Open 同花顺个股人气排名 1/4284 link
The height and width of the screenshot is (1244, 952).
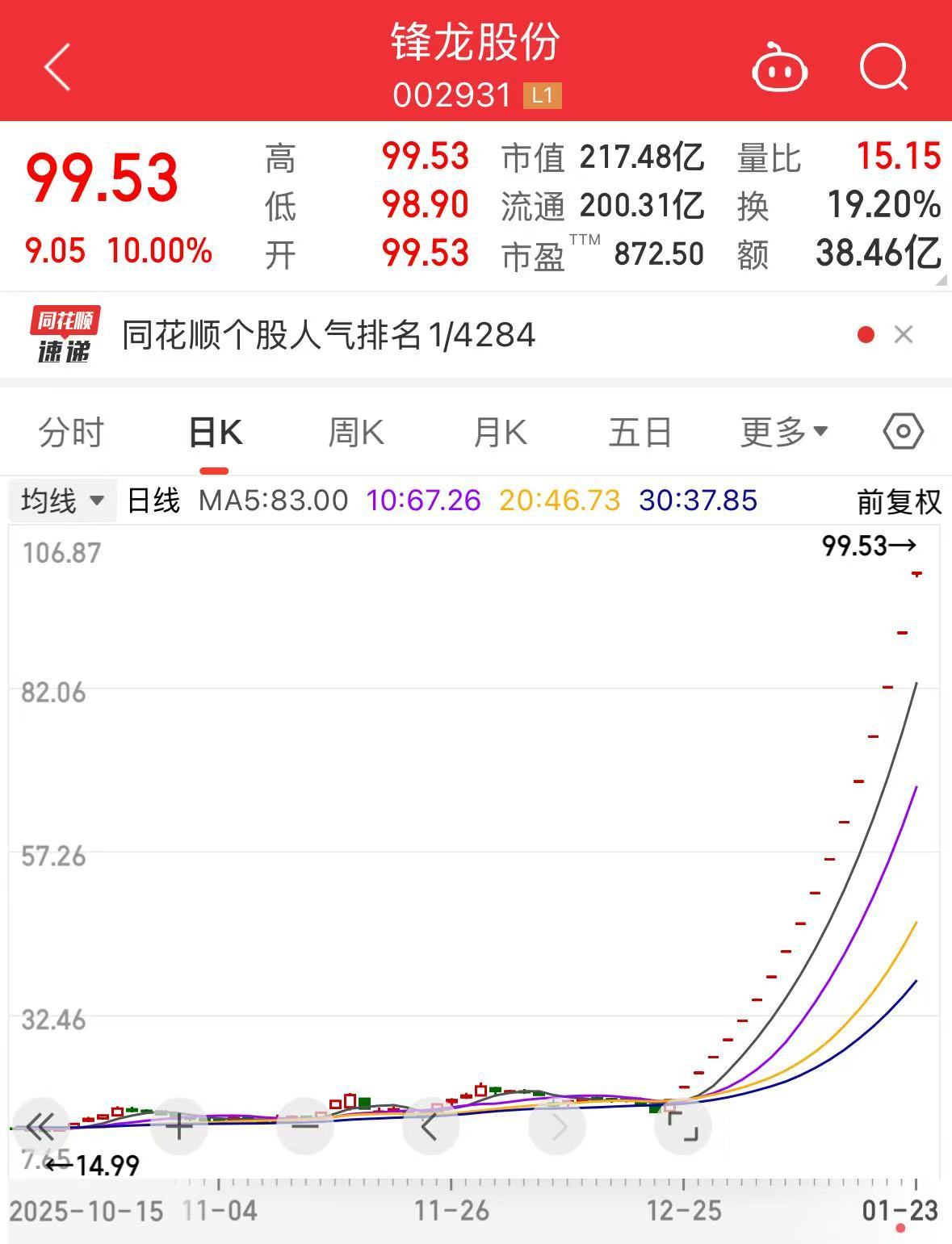[x=326, y=334]
